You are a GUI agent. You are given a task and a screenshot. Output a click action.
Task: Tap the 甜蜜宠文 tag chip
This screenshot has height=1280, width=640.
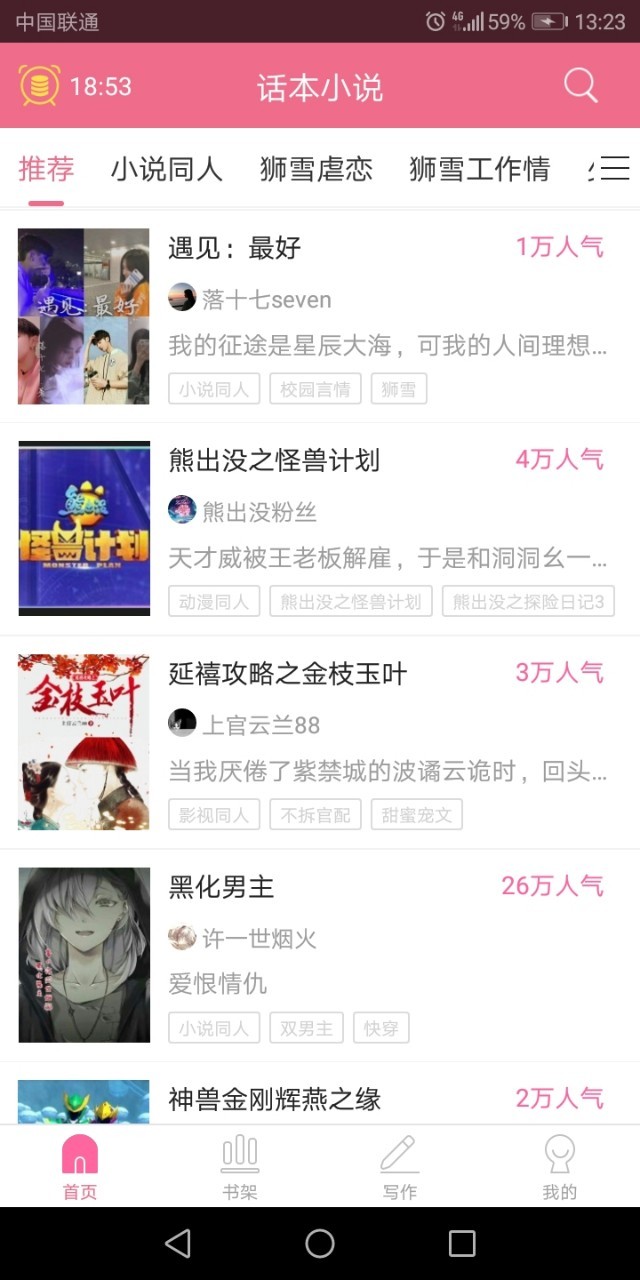pyautogui.click(x=417, y=815)
